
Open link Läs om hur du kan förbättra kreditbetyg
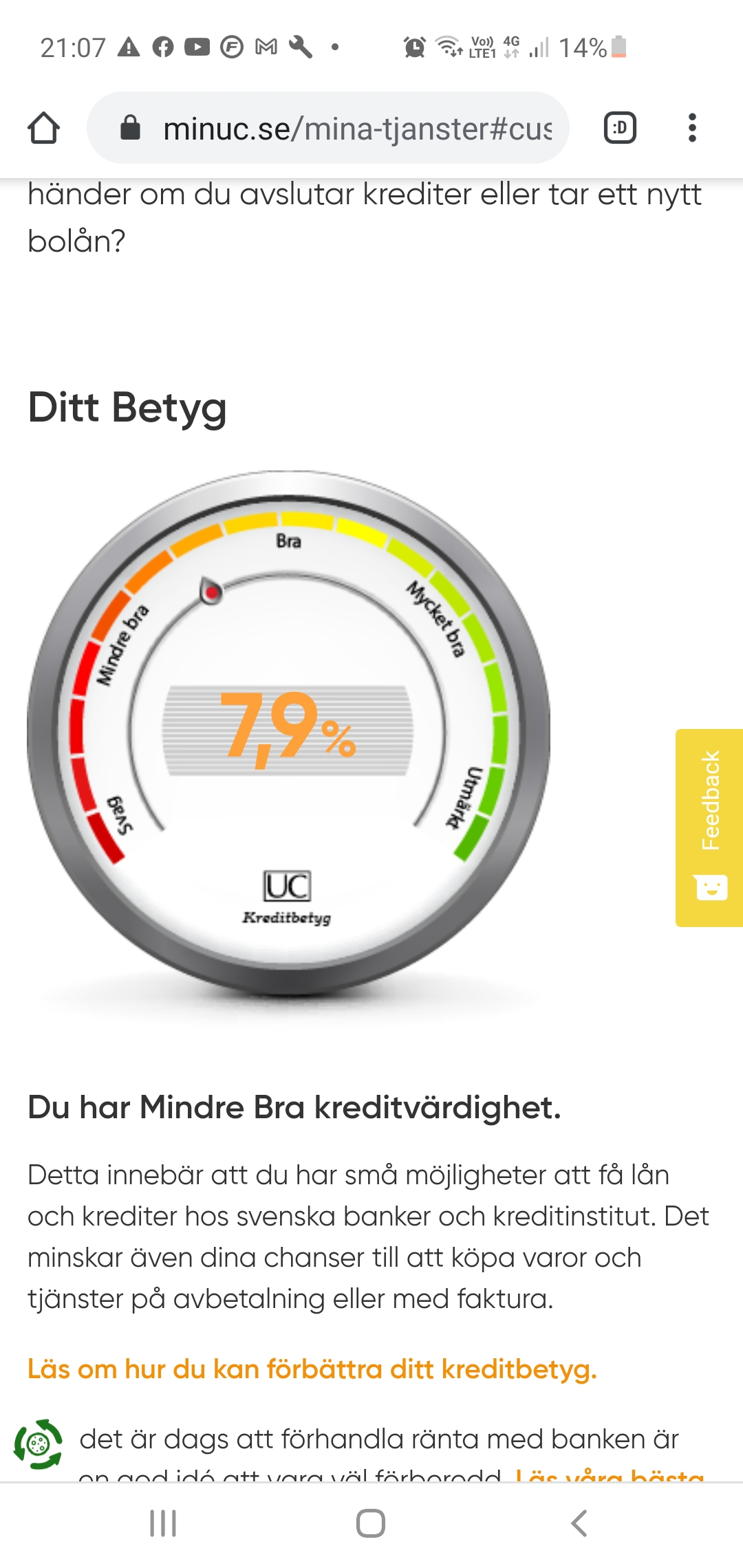[x=312, y=1369]
